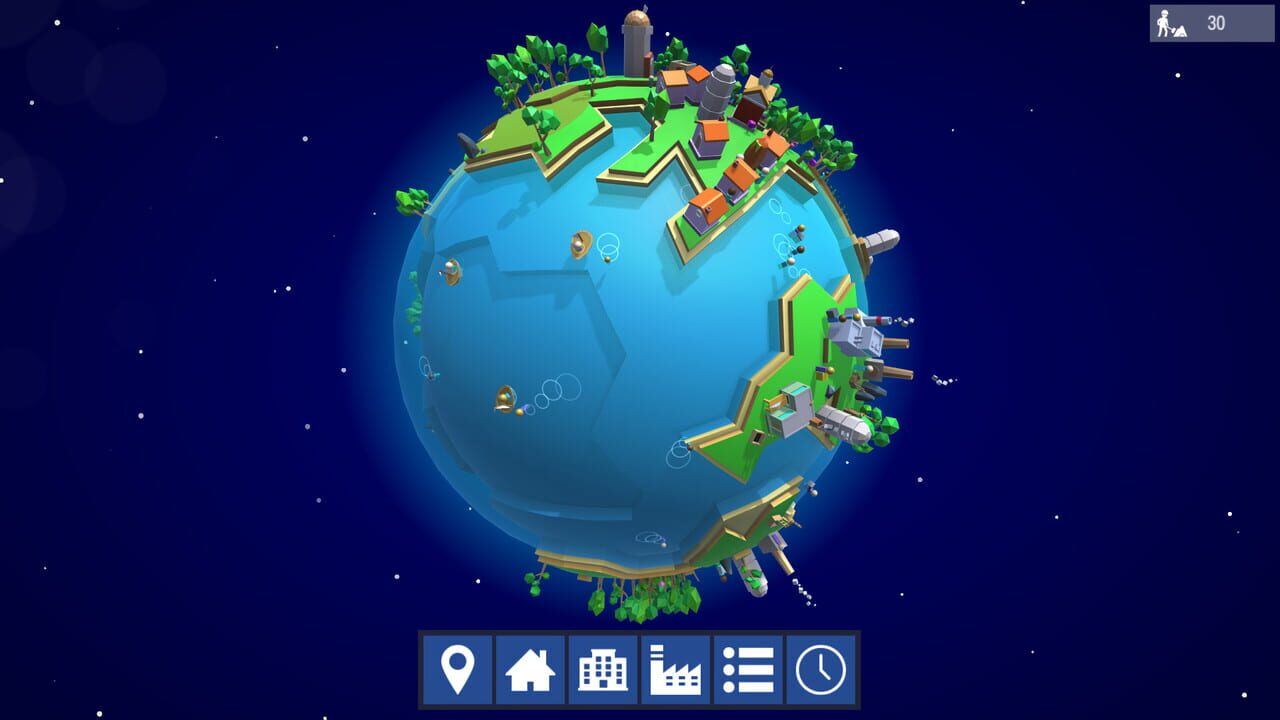
Task: Tap the clock time control
Action: [x=821, y=669]
